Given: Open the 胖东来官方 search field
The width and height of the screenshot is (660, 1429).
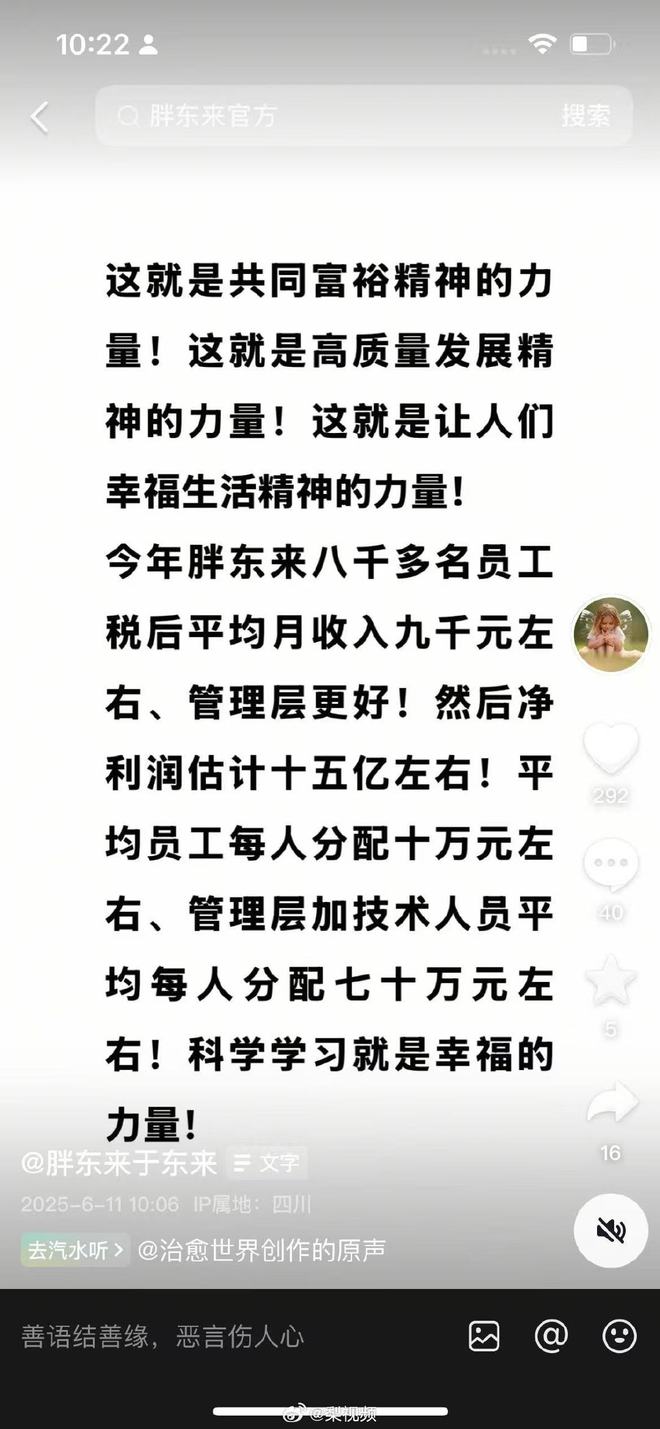Looking at the screenshot, I should pos(330,116).
